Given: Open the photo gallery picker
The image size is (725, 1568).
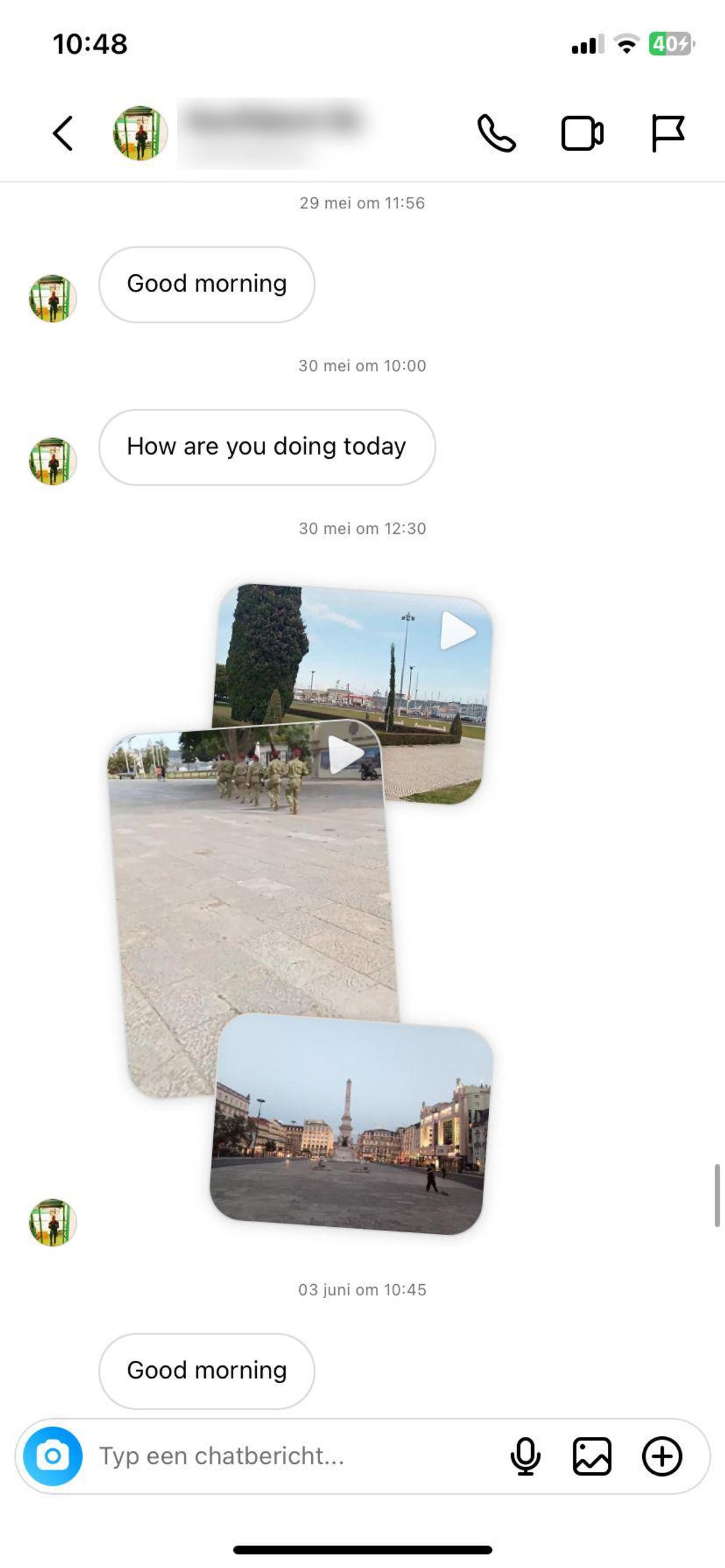Looking at the screenshot, I should (x=591, y=1457).
